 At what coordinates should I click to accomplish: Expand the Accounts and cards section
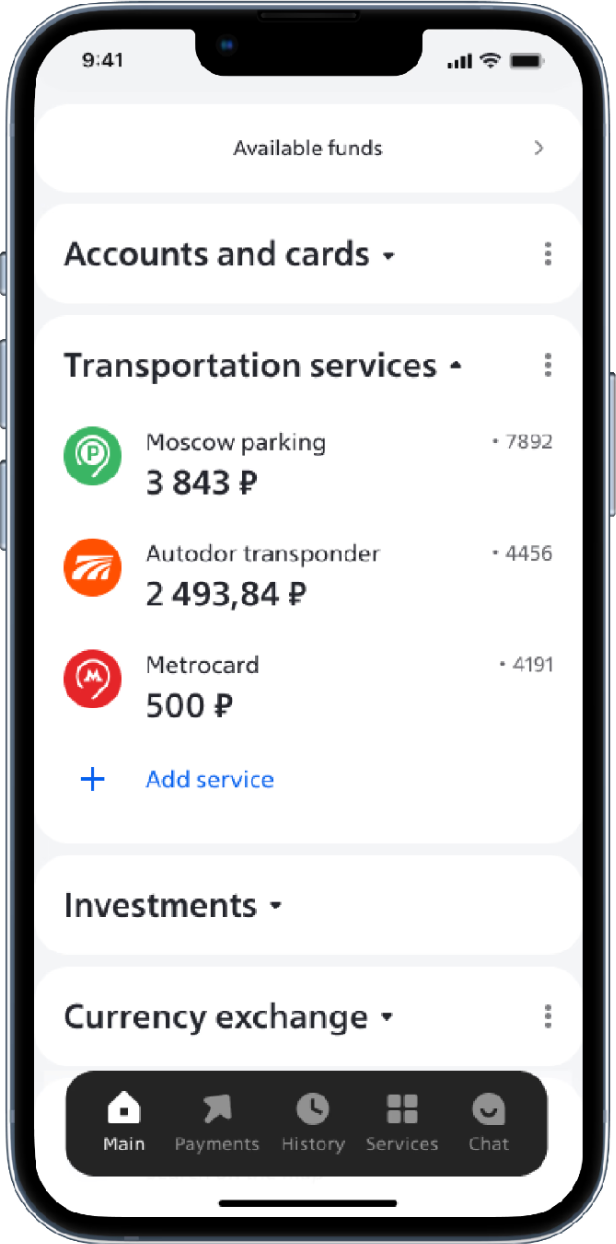coord(230,255)
